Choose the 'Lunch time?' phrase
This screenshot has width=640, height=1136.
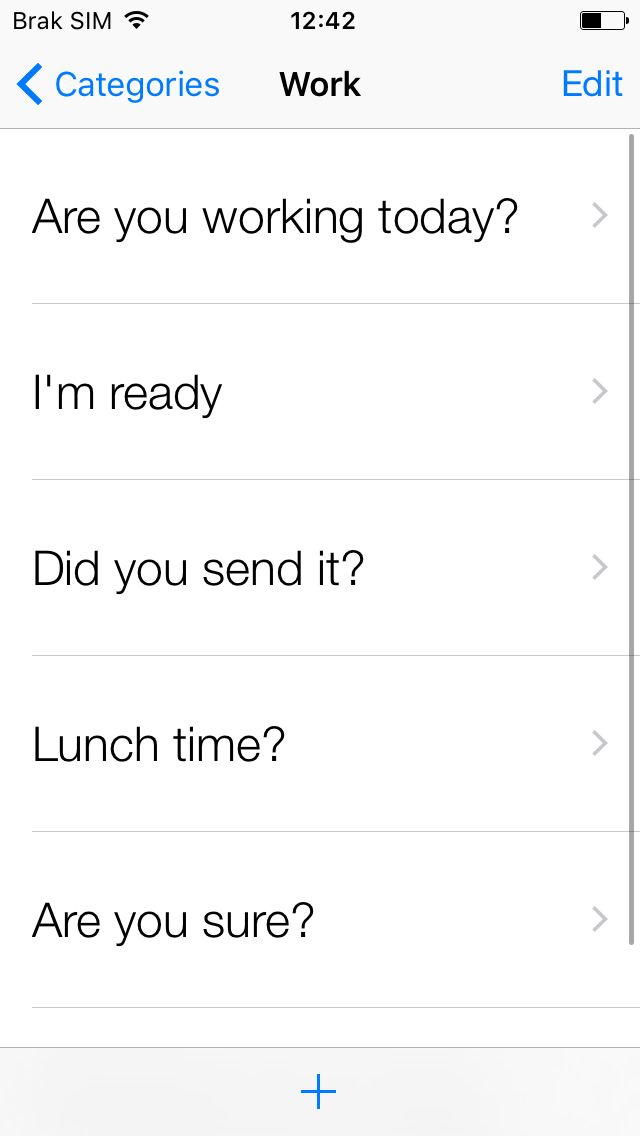[x=320, y=744]
